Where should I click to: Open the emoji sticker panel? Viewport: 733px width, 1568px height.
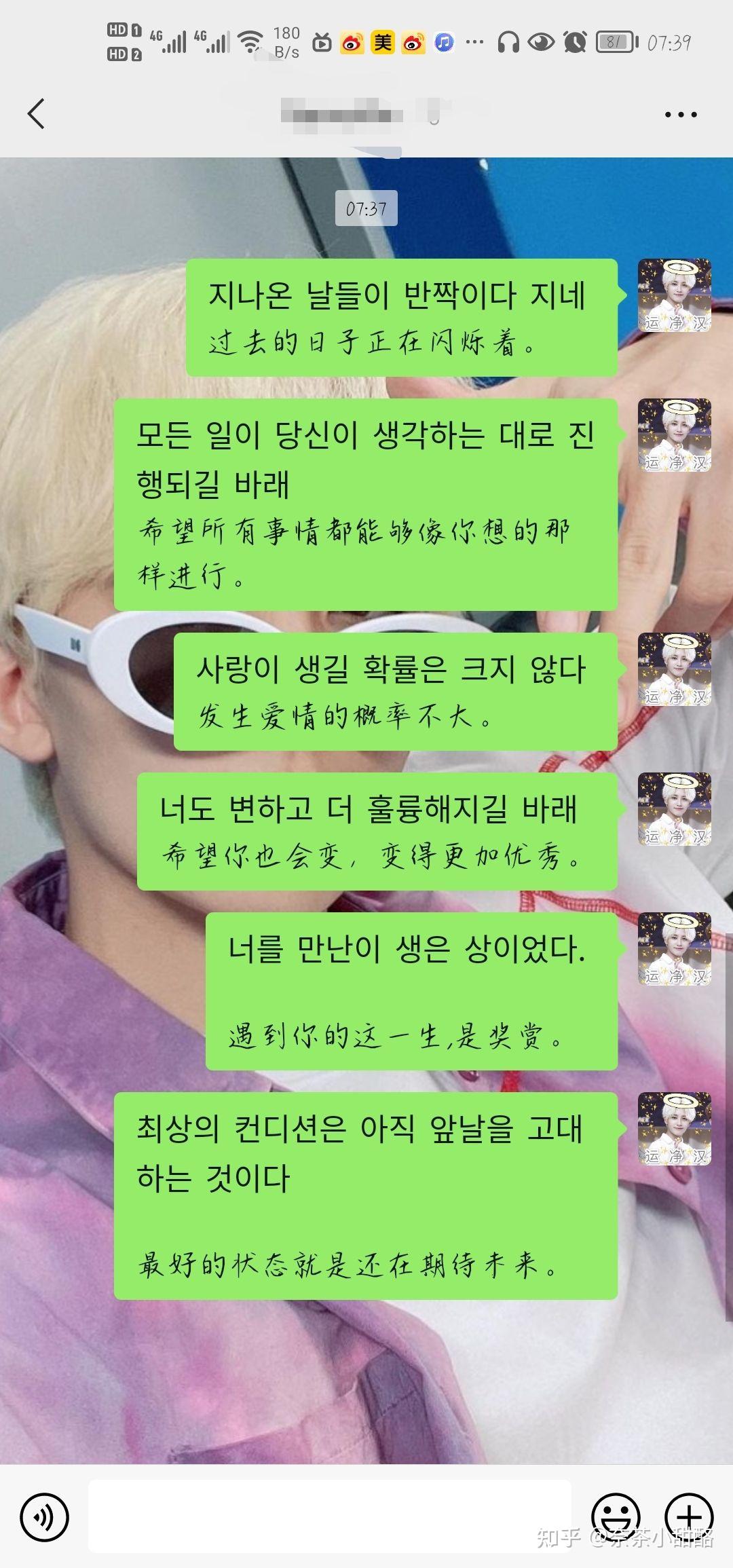616,1516
